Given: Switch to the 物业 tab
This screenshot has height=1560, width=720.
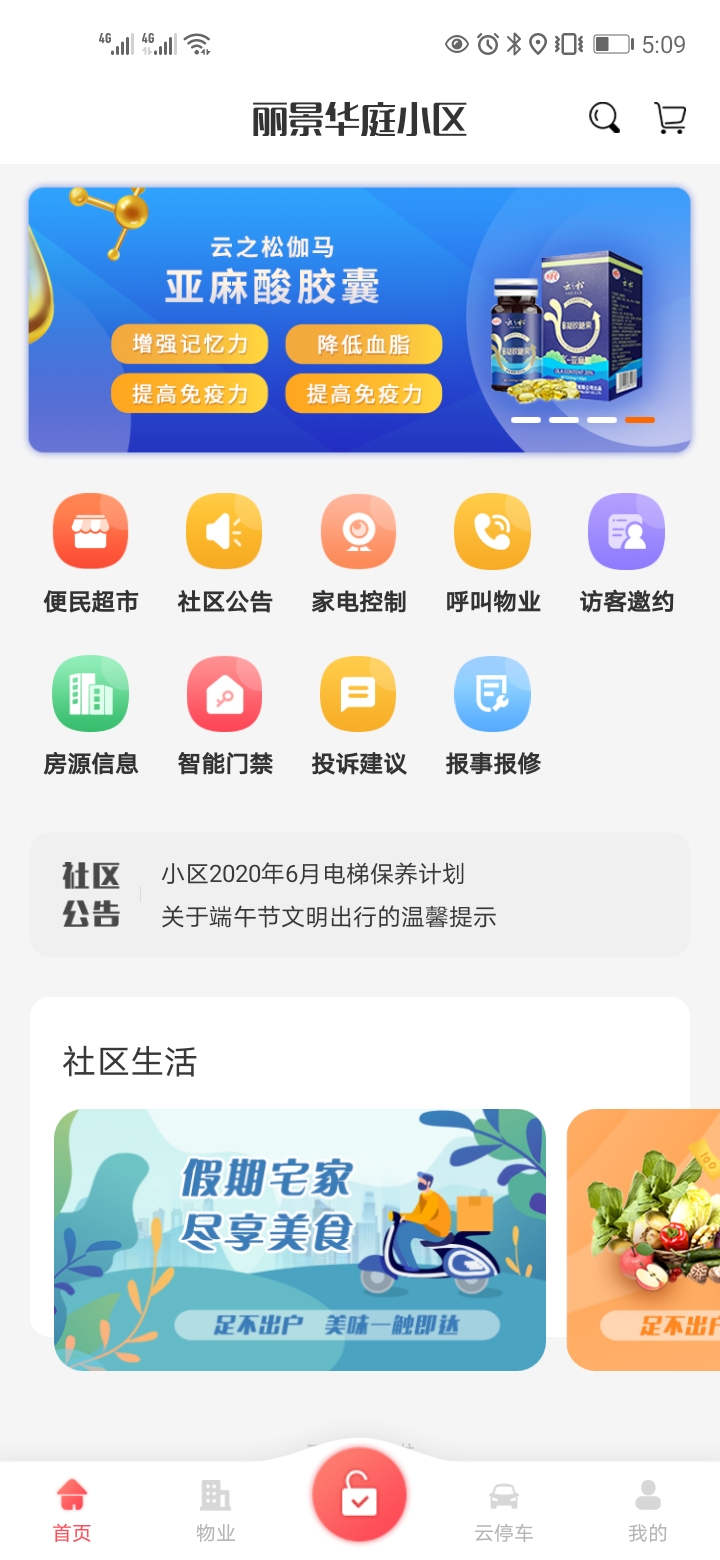Looking at the screenshot, I should pyautogui.click(x=215, y=1510).
